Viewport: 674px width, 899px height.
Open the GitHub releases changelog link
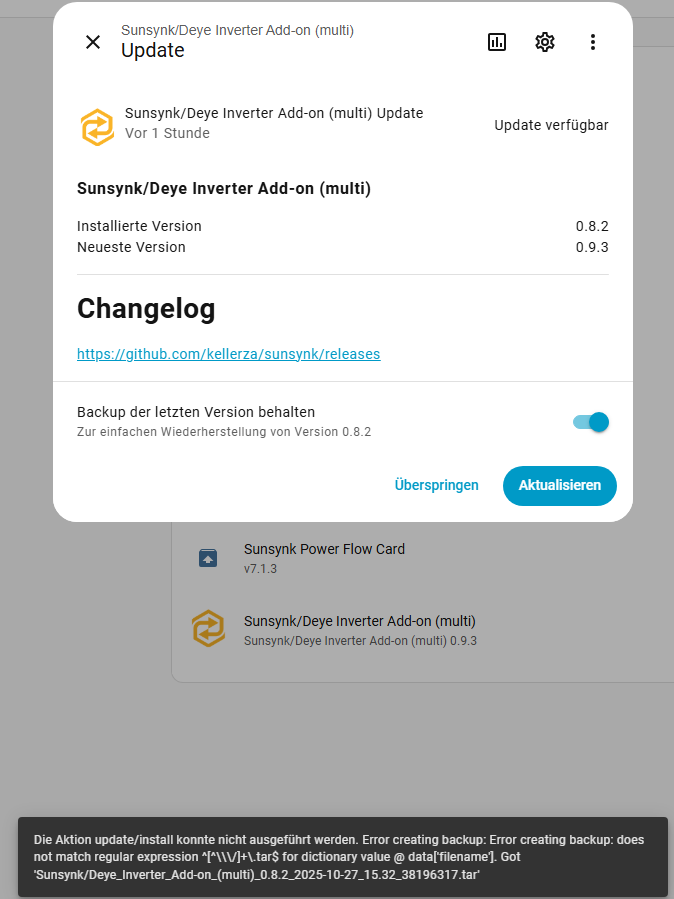tap(228, 354)
